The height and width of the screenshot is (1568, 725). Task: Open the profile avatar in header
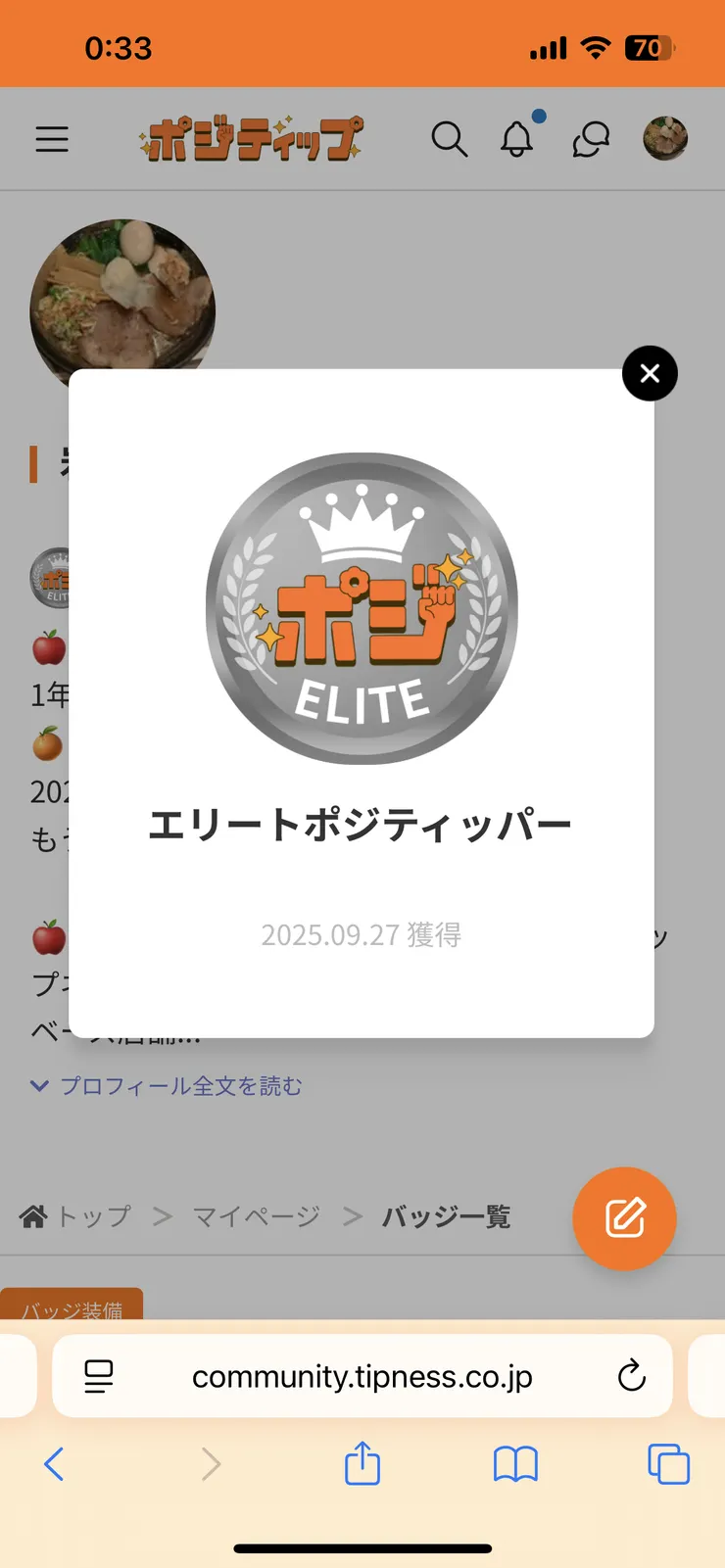point(665,139)
